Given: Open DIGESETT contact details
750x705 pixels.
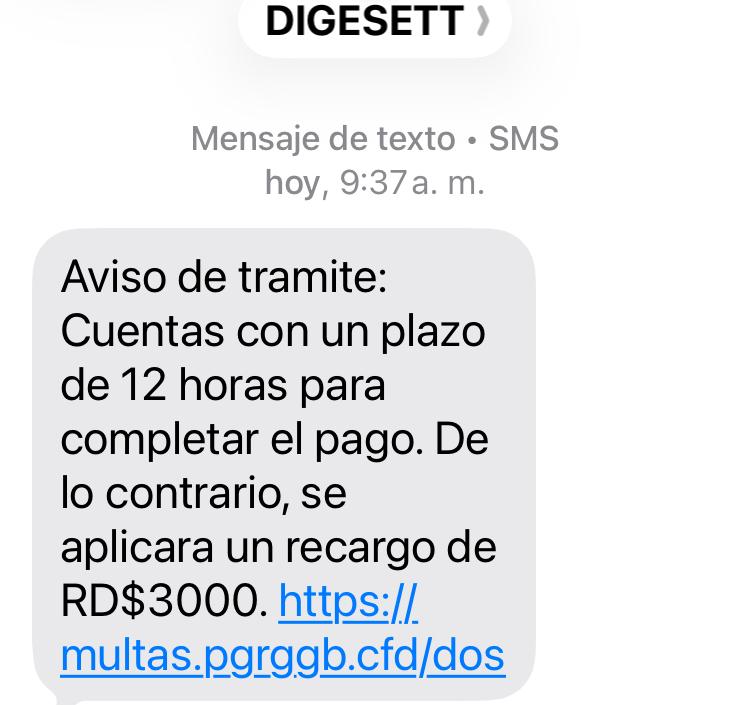Looking at the screenshot, I should (376, 22).
